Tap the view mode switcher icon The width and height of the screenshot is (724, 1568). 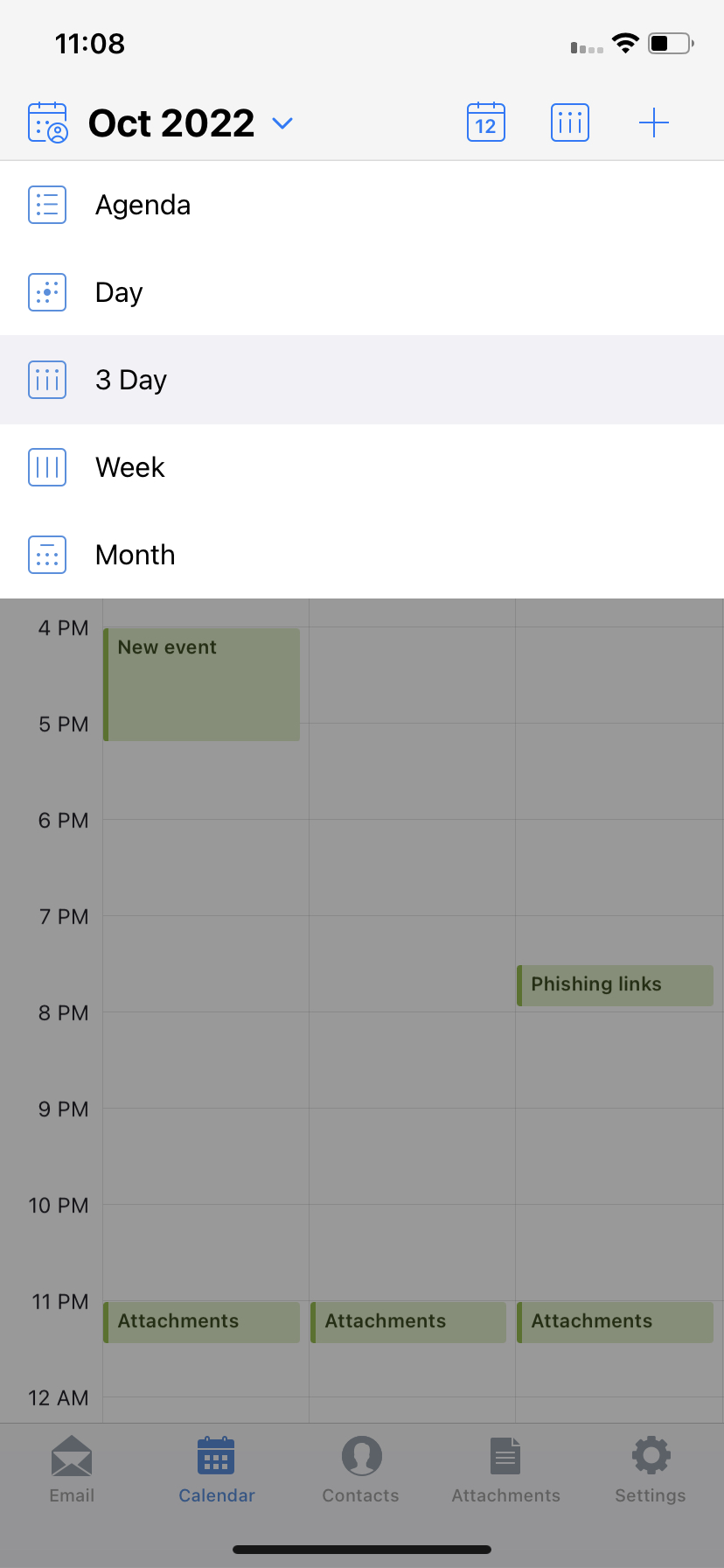570,122
